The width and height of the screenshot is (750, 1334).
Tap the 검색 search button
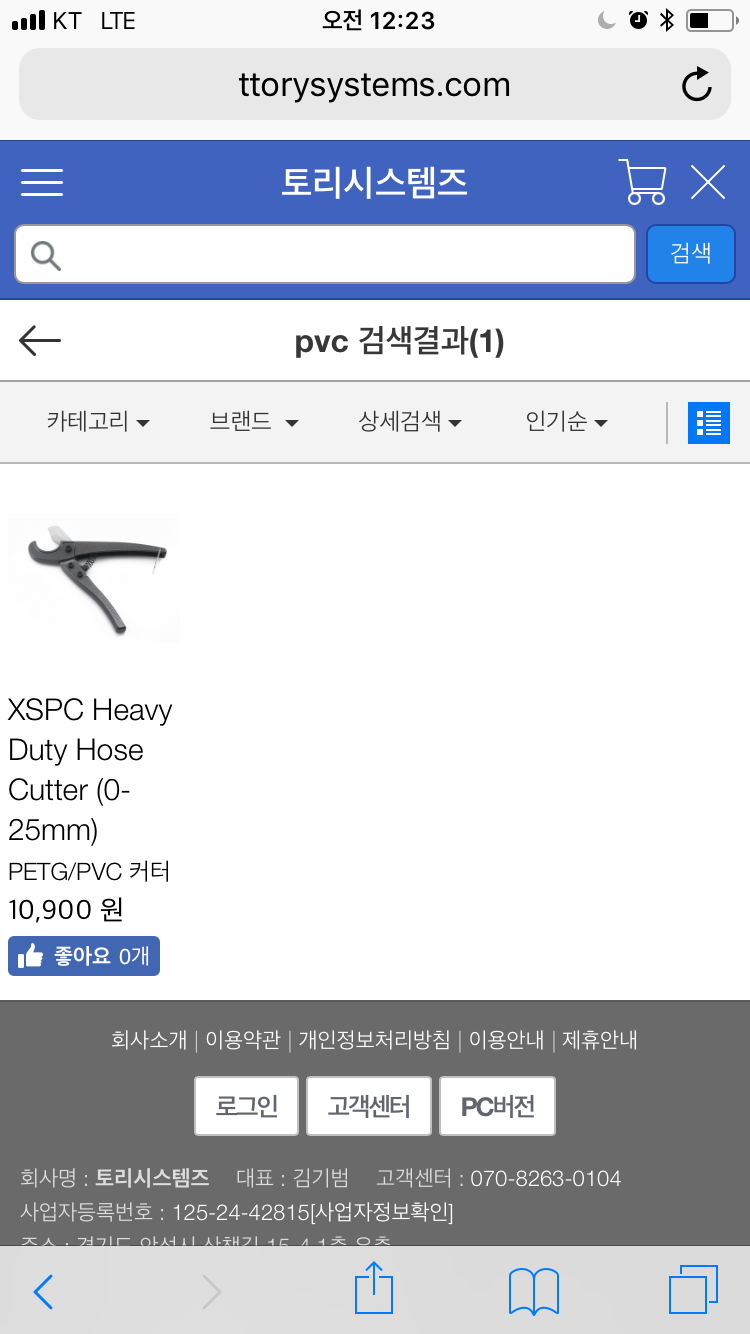[691, 254]
